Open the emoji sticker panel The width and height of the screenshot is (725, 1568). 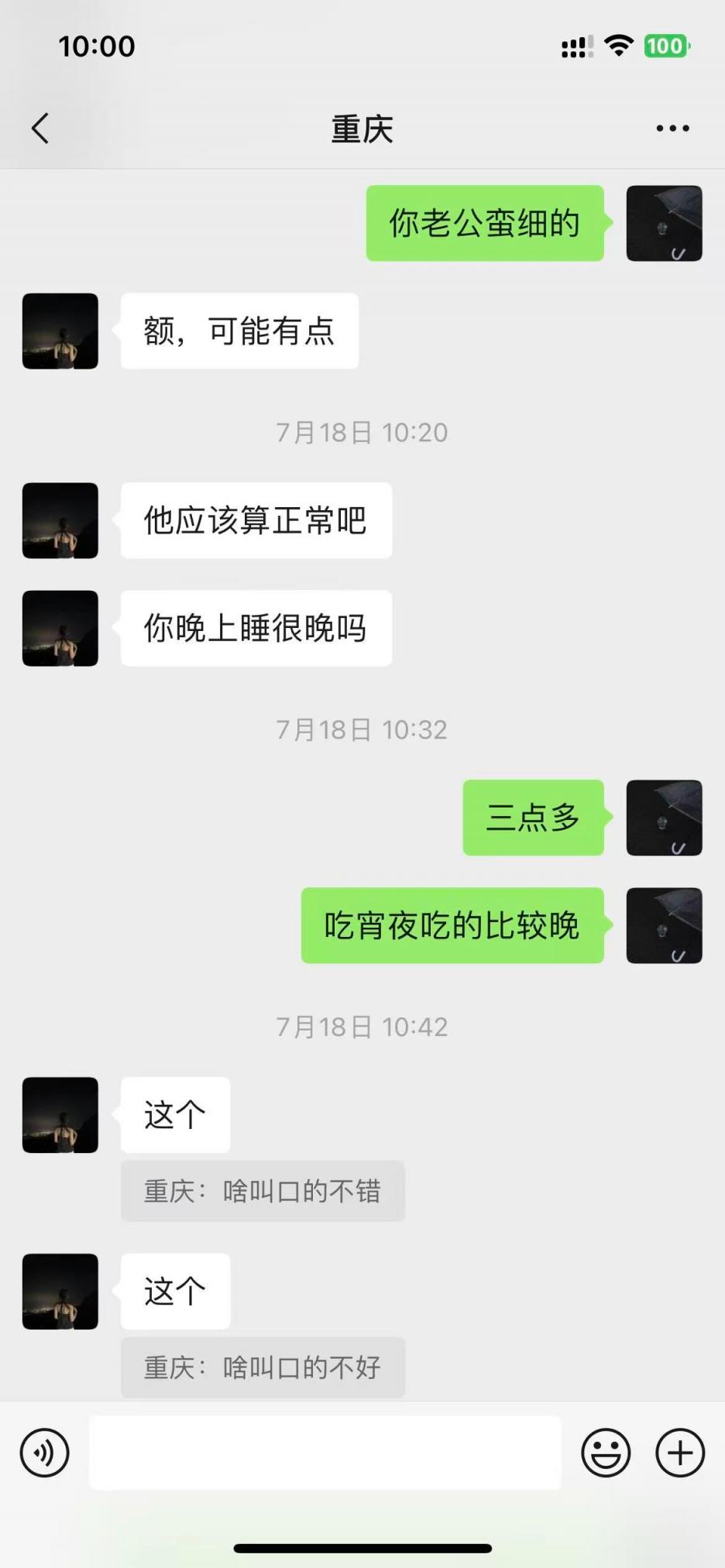[606, 1453]
